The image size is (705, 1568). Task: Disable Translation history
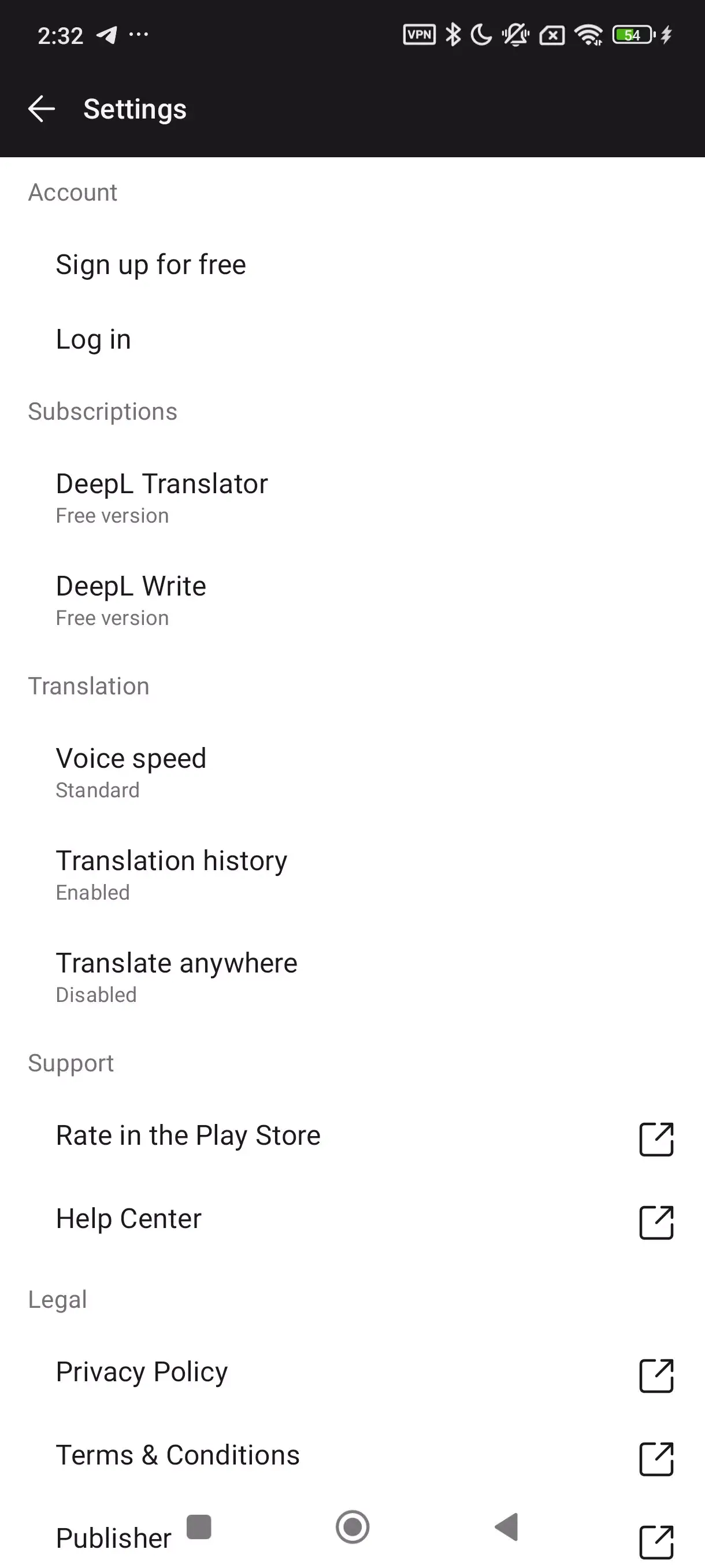[172, 874]
